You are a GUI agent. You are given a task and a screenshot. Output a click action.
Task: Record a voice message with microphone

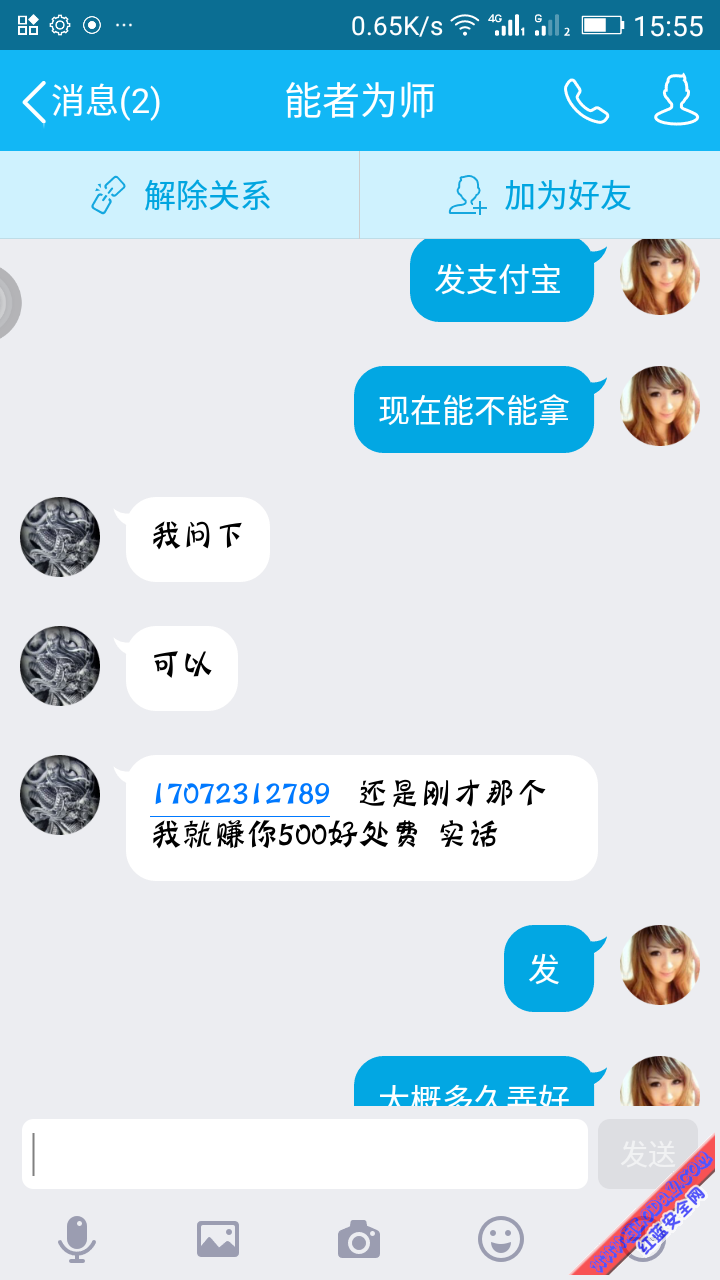[x=77, y=1240]
